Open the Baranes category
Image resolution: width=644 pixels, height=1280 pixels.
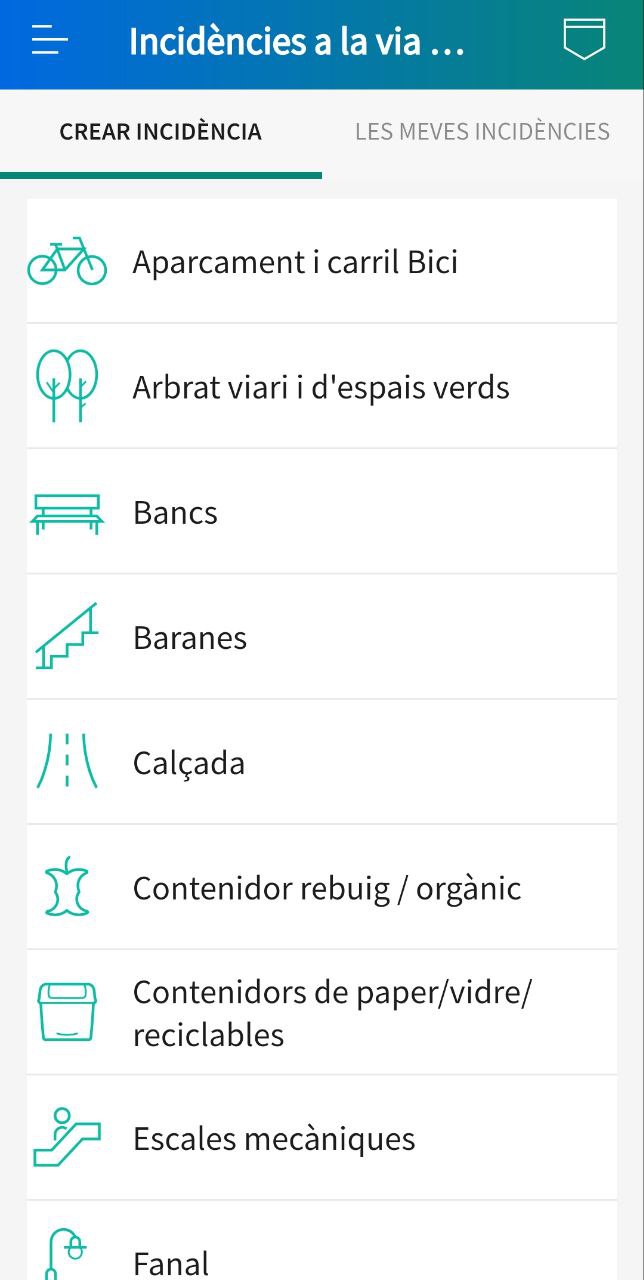tap(321, 637)
